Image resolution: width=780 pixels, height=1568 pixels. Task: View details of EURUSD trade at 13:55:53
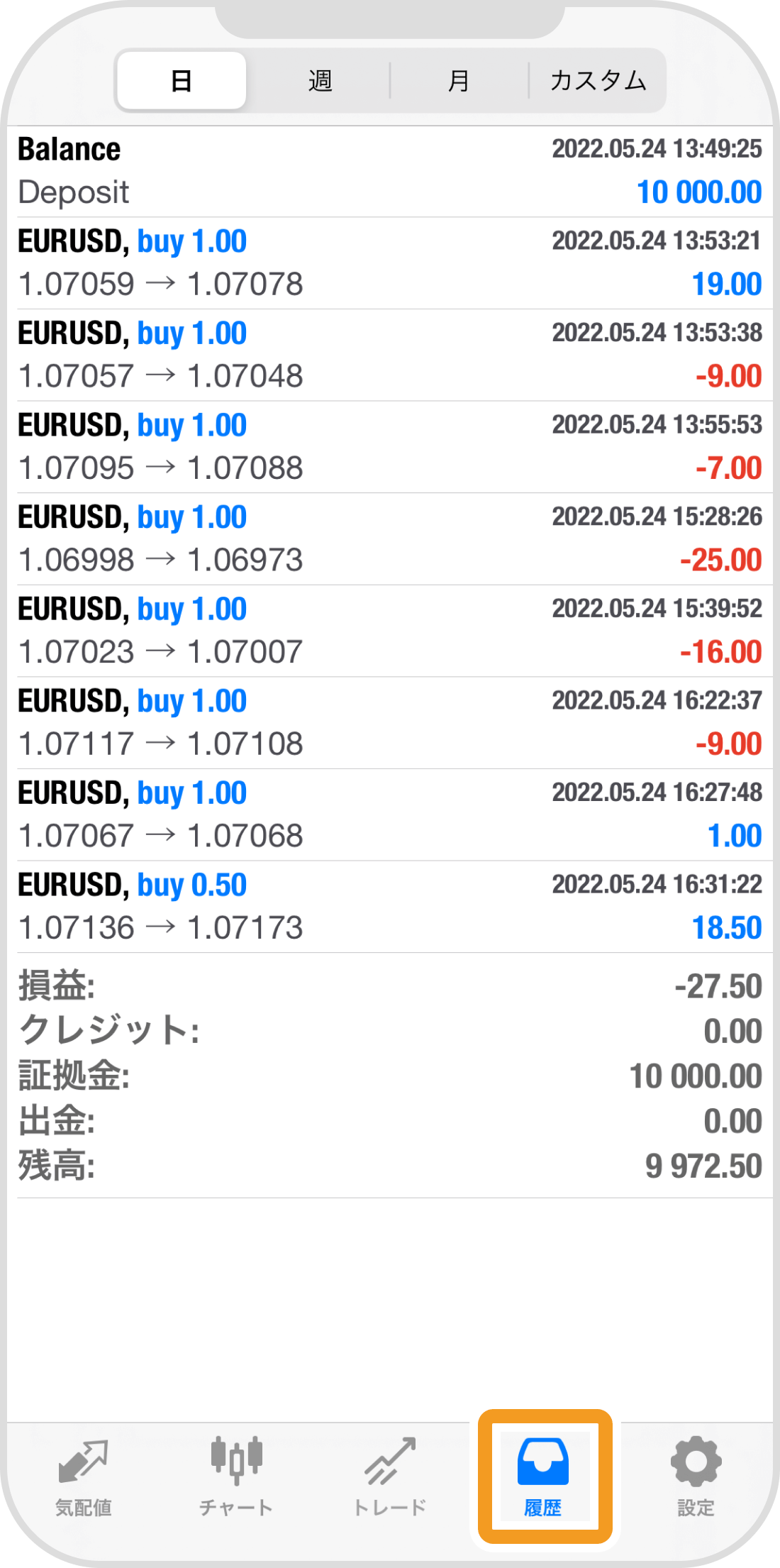390,447
